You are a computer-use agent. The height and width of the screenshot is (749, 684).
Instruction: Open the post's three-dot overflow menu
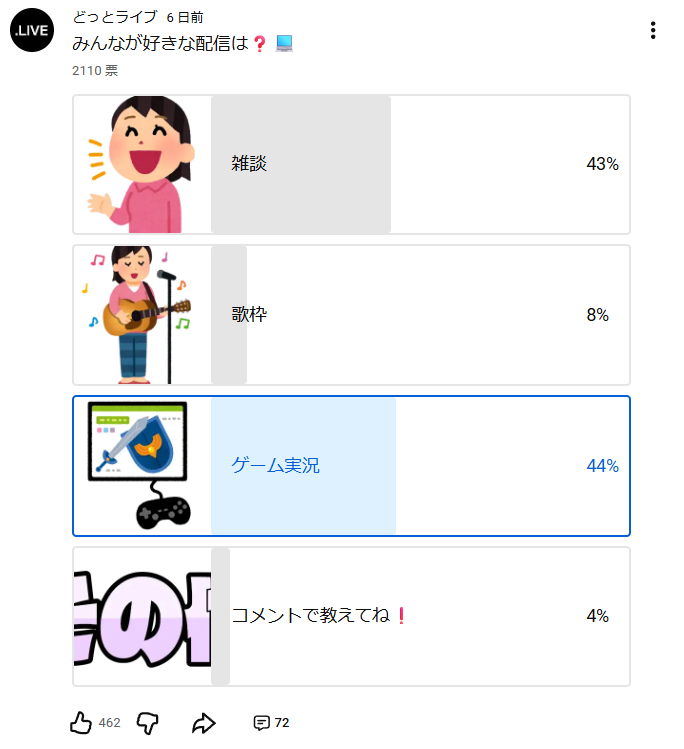(653, 30)
